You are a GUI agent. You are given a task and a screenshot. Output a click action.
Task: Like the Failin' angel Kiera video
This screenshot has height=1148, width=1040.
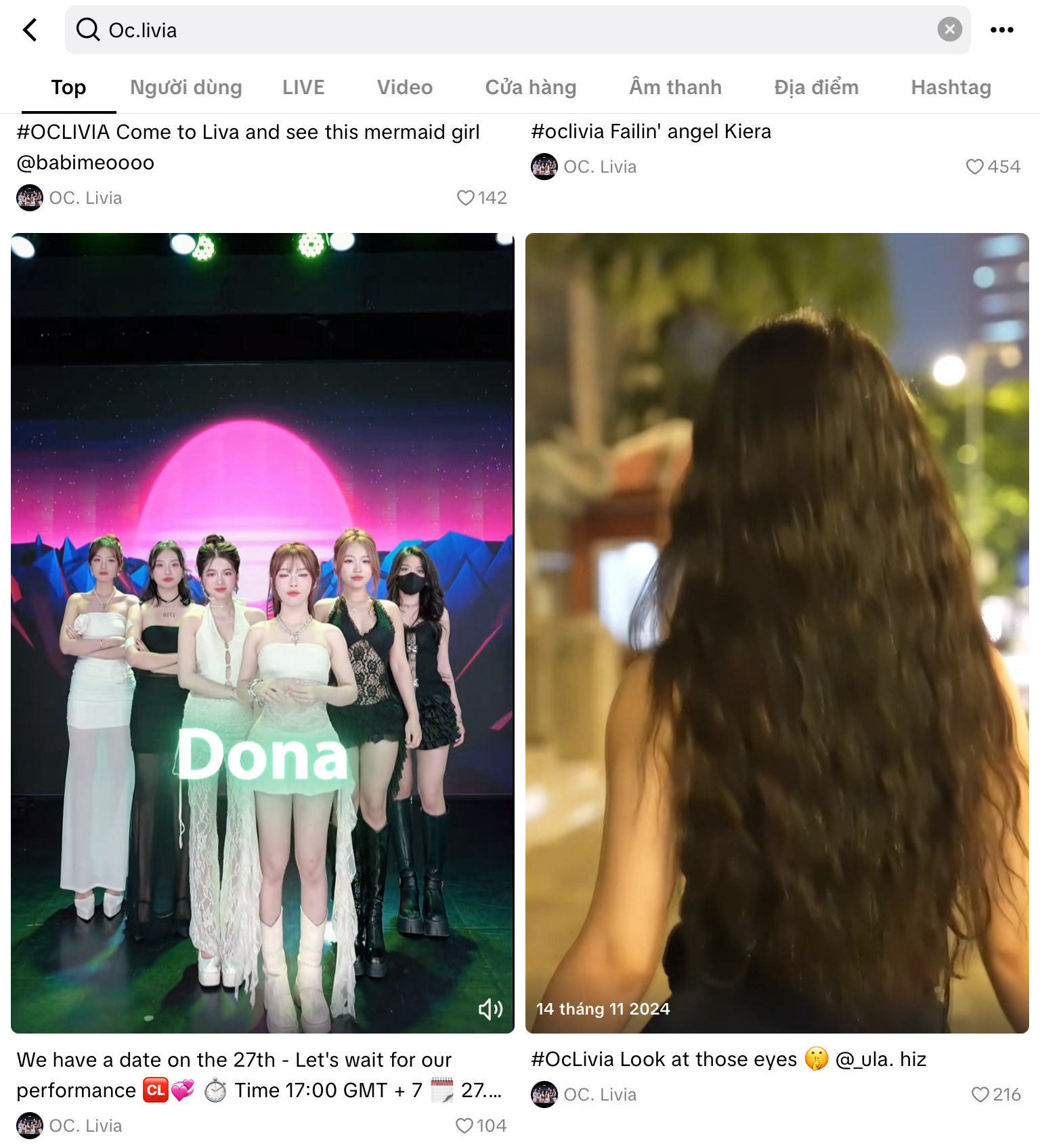(x=974, y=167)
